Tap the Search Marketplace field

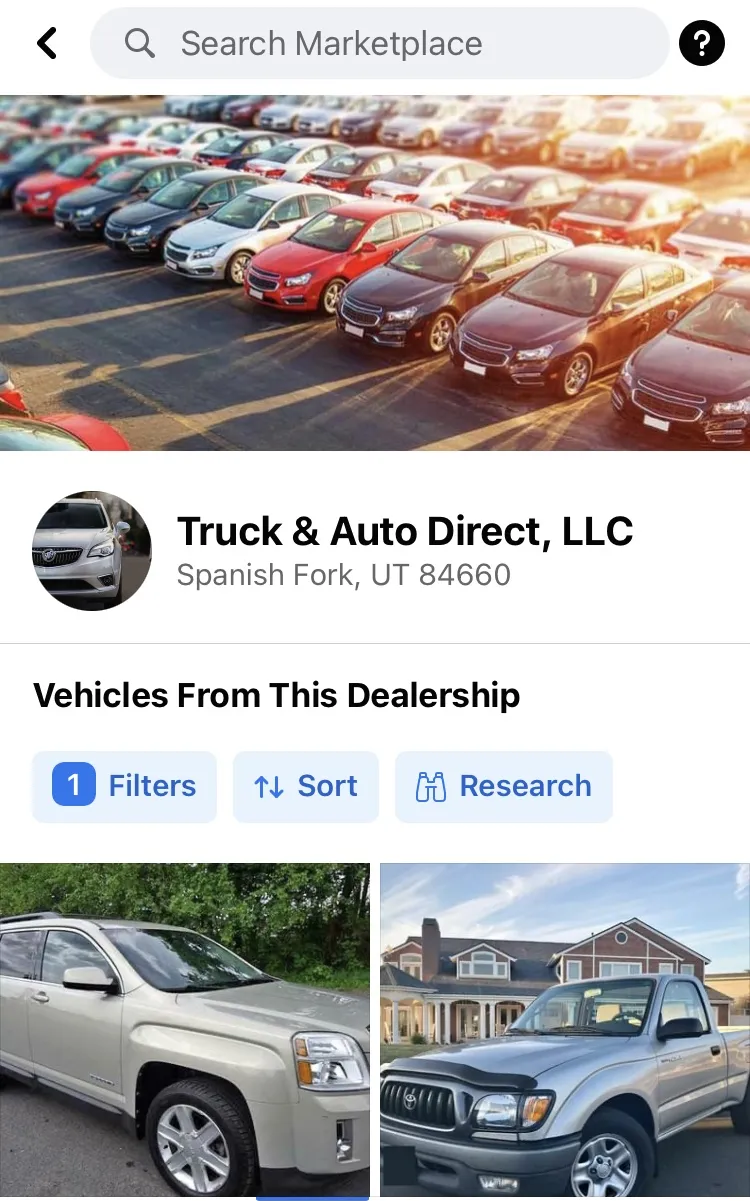coord(380,43)
